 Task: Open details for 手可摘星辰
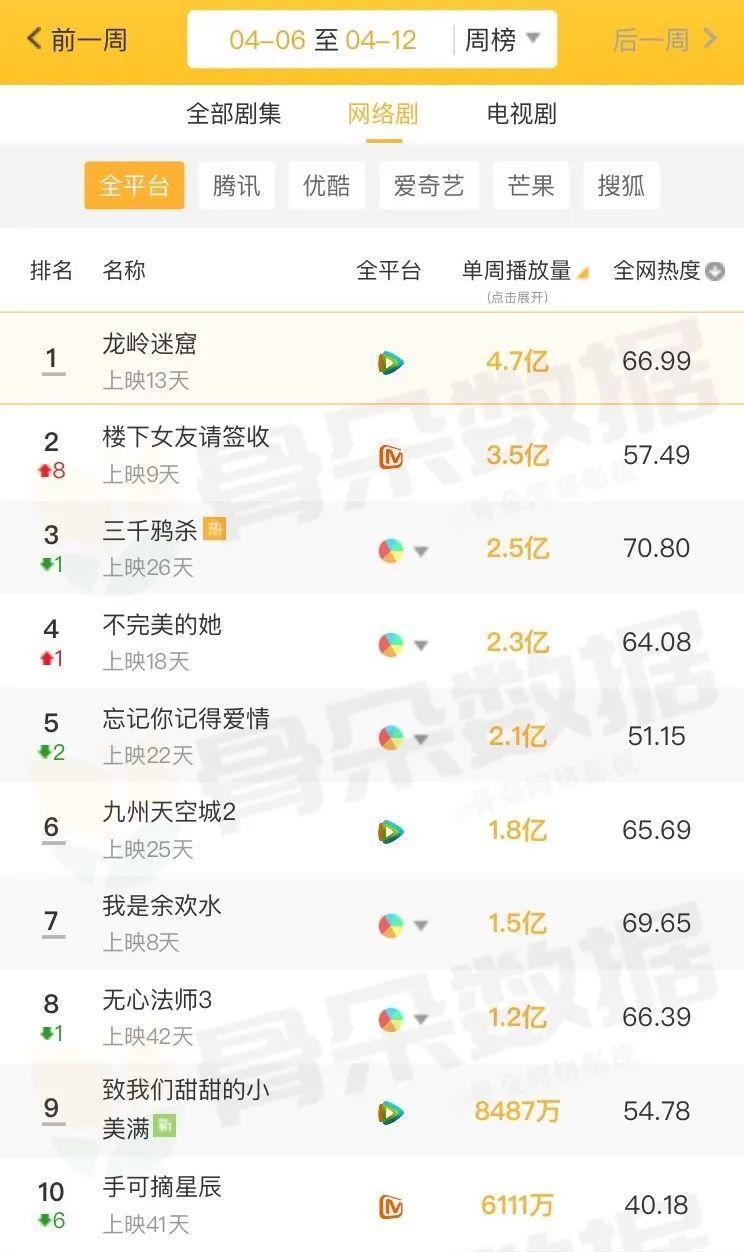pyautogui.click(x=162, y=1188)
